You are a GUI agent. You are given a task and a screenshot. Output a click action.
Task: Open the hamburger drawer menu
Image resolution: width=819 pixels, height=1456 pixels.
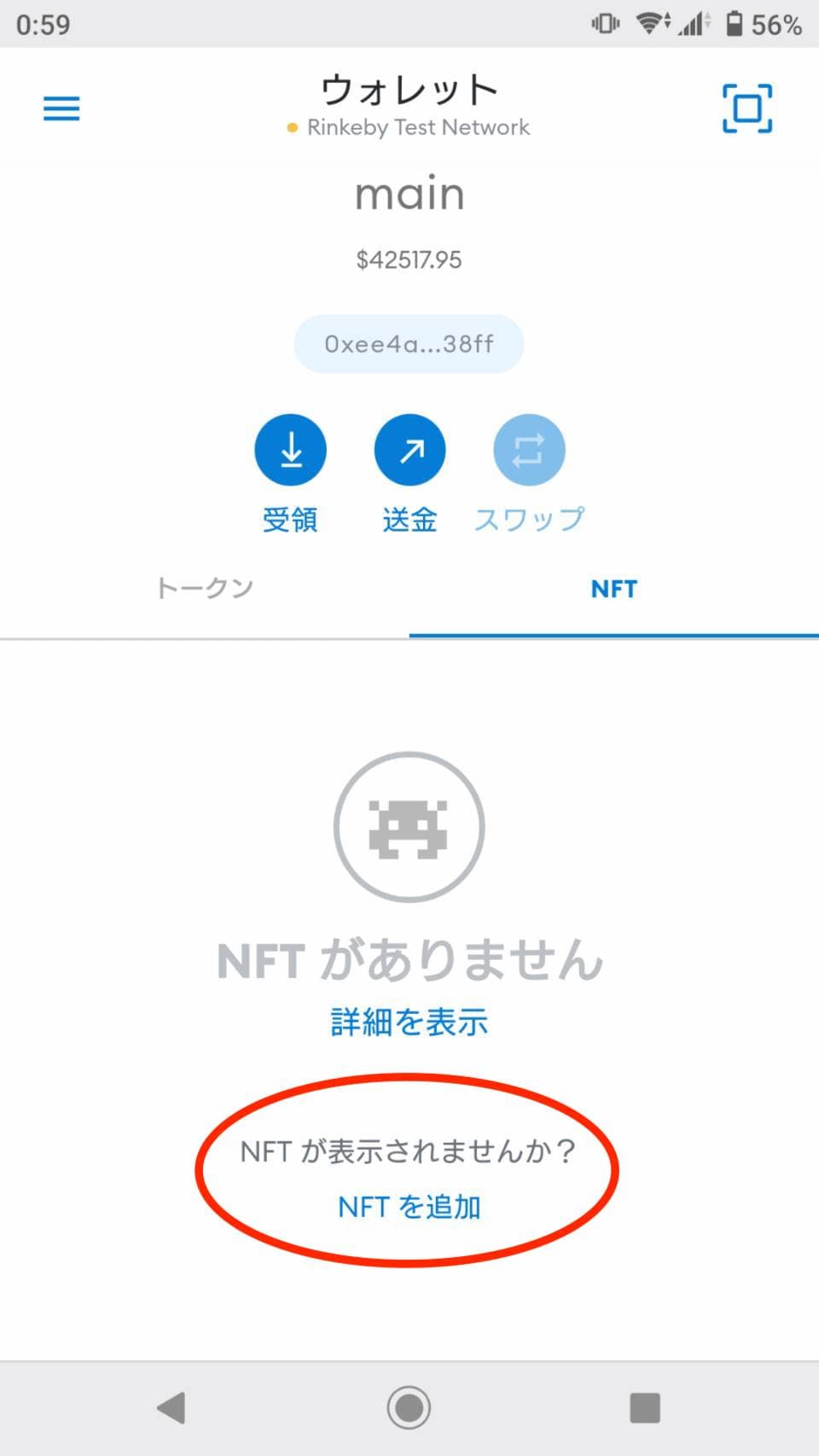tap(61, 108)
